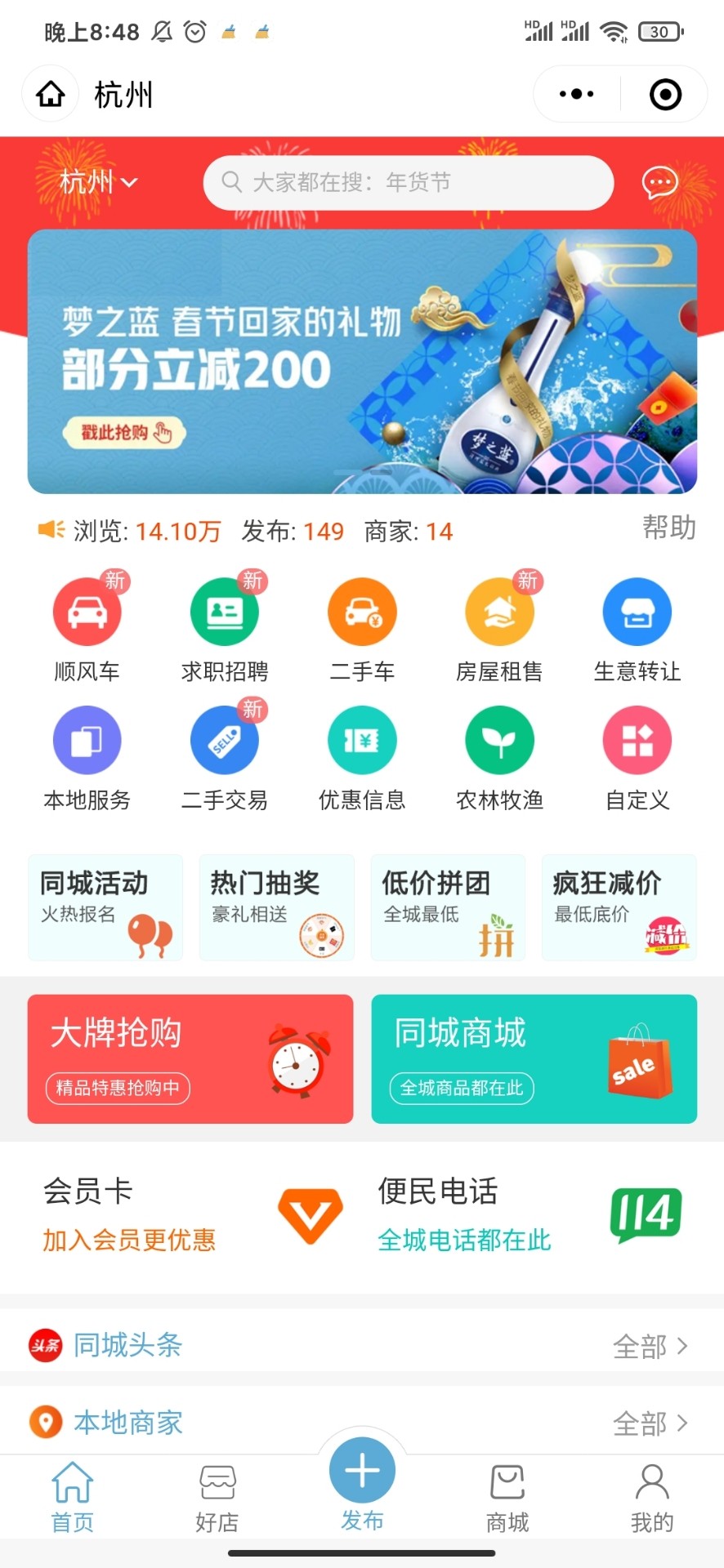This screenshot has height=1568, width=724.
Task: View all 同城头条 headlines
Action: point(650,1346)
